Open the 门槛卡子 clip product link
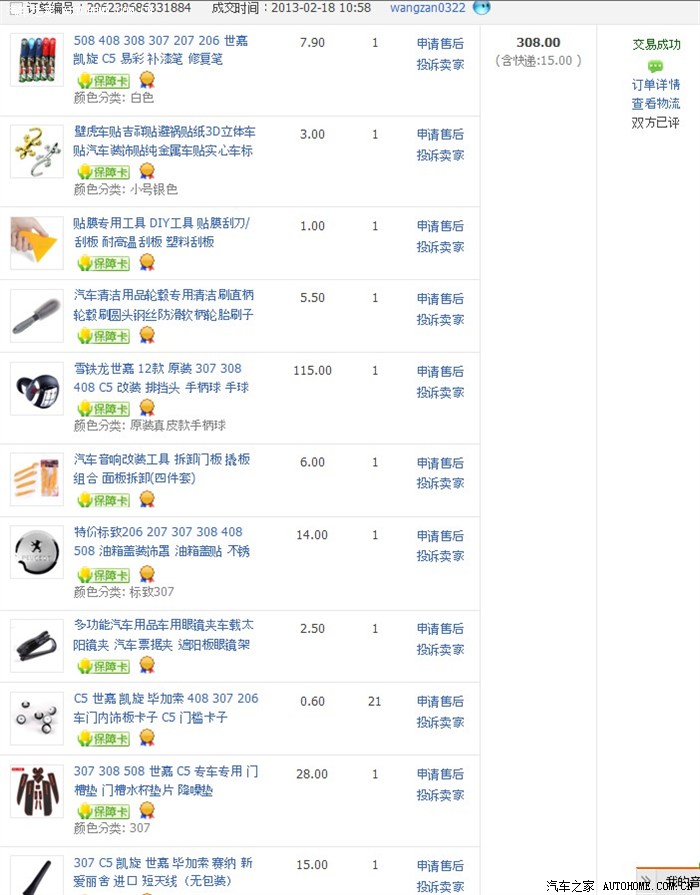The height and width of the screenshot is (895, 700). pyautogui.click(x=165, y=708)
